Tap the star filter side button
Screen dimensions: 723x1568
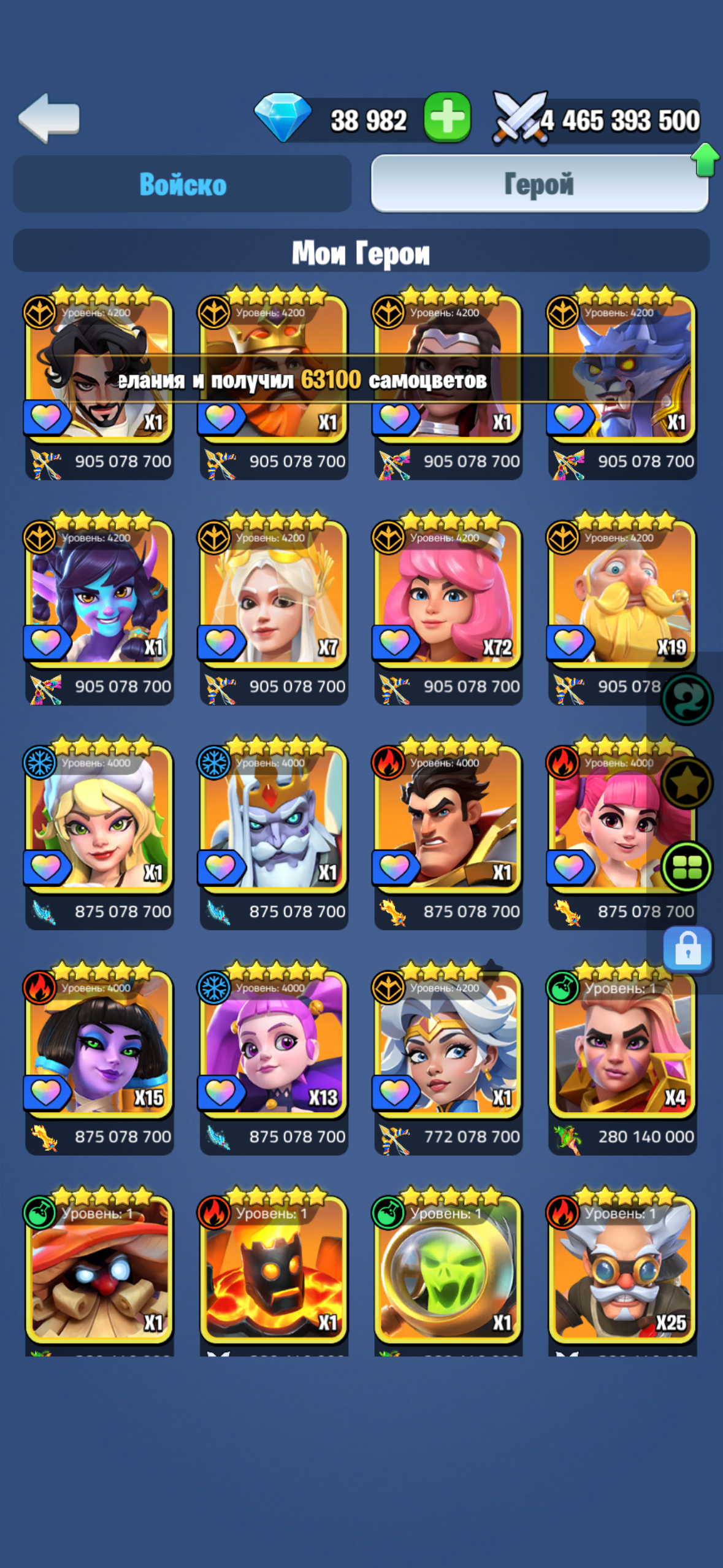point(687,783)
